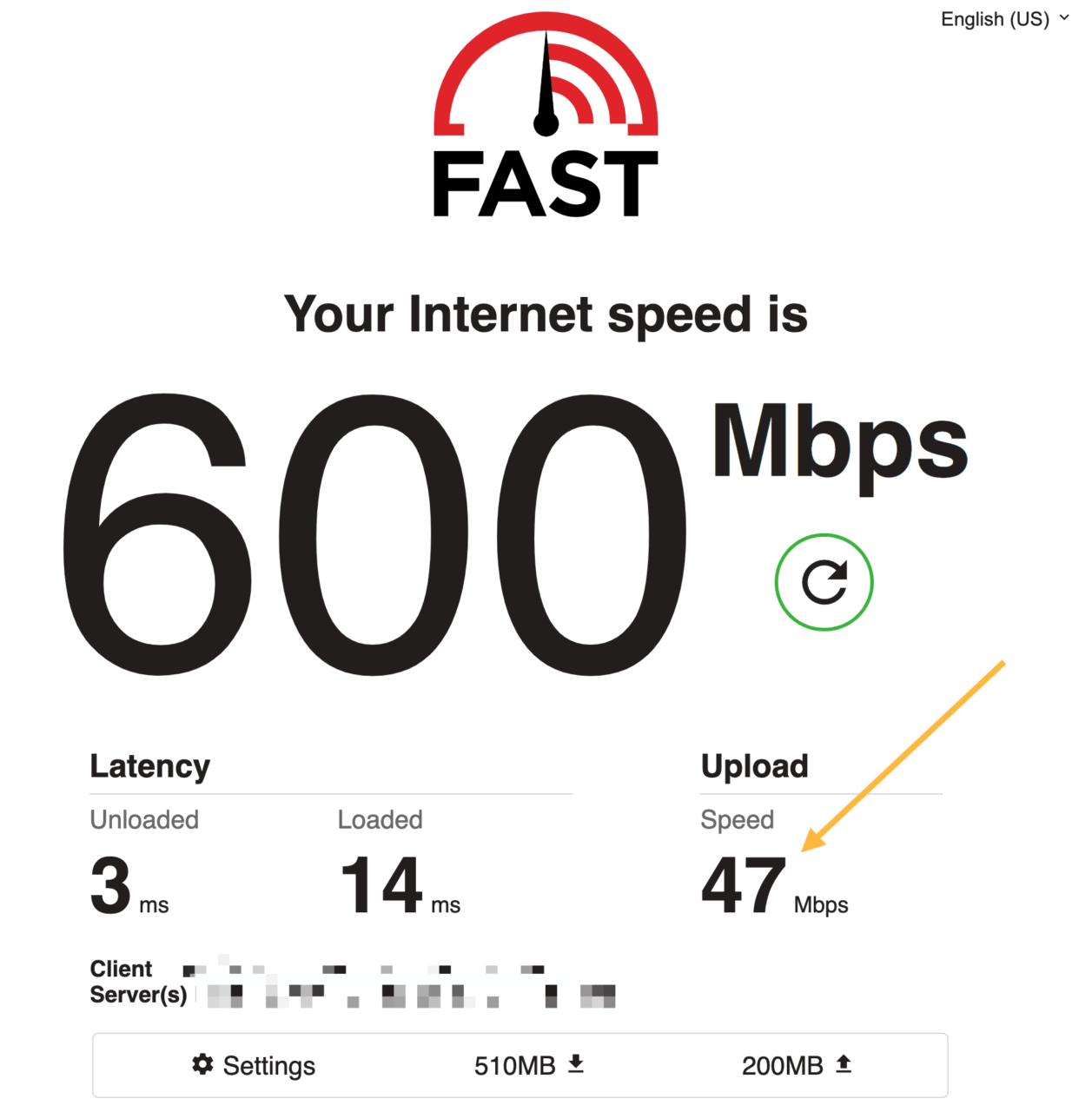Select the Latency section header
Viewport: 1092px width, 1112px height.
click(149, 767)
